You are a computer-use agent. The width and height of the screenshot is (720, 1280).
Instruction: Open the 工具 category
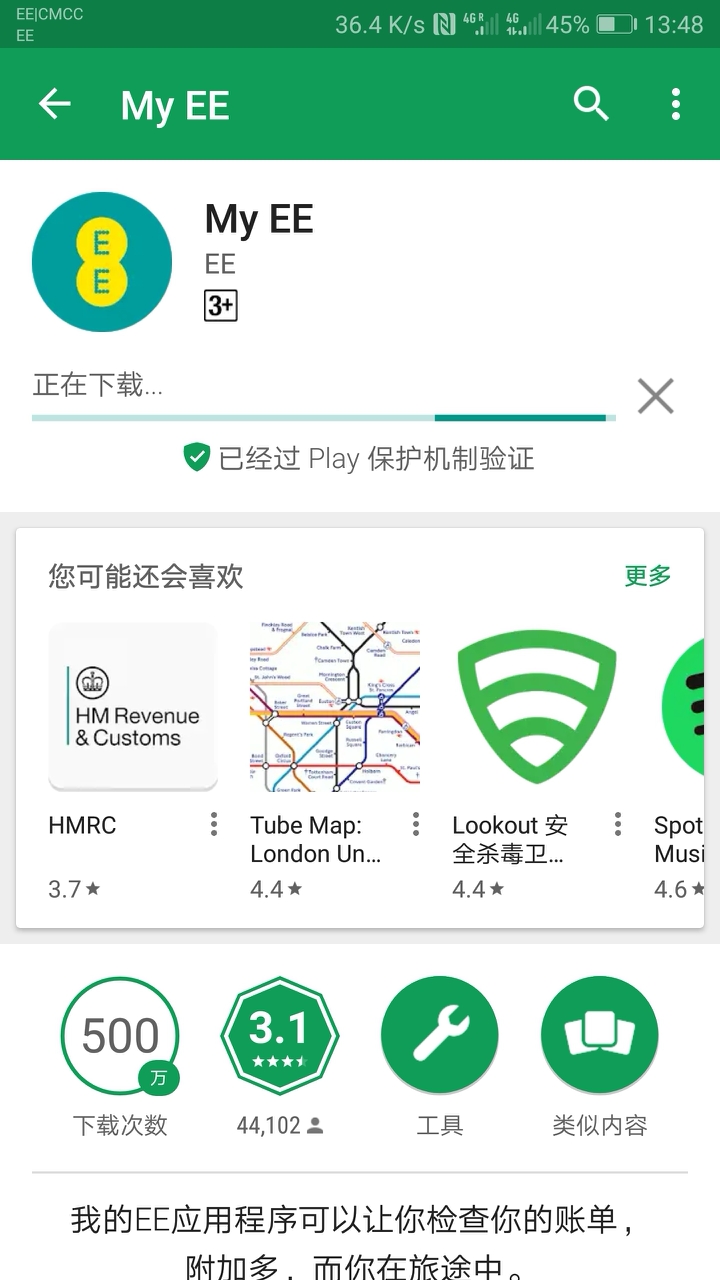point(439,1036)
